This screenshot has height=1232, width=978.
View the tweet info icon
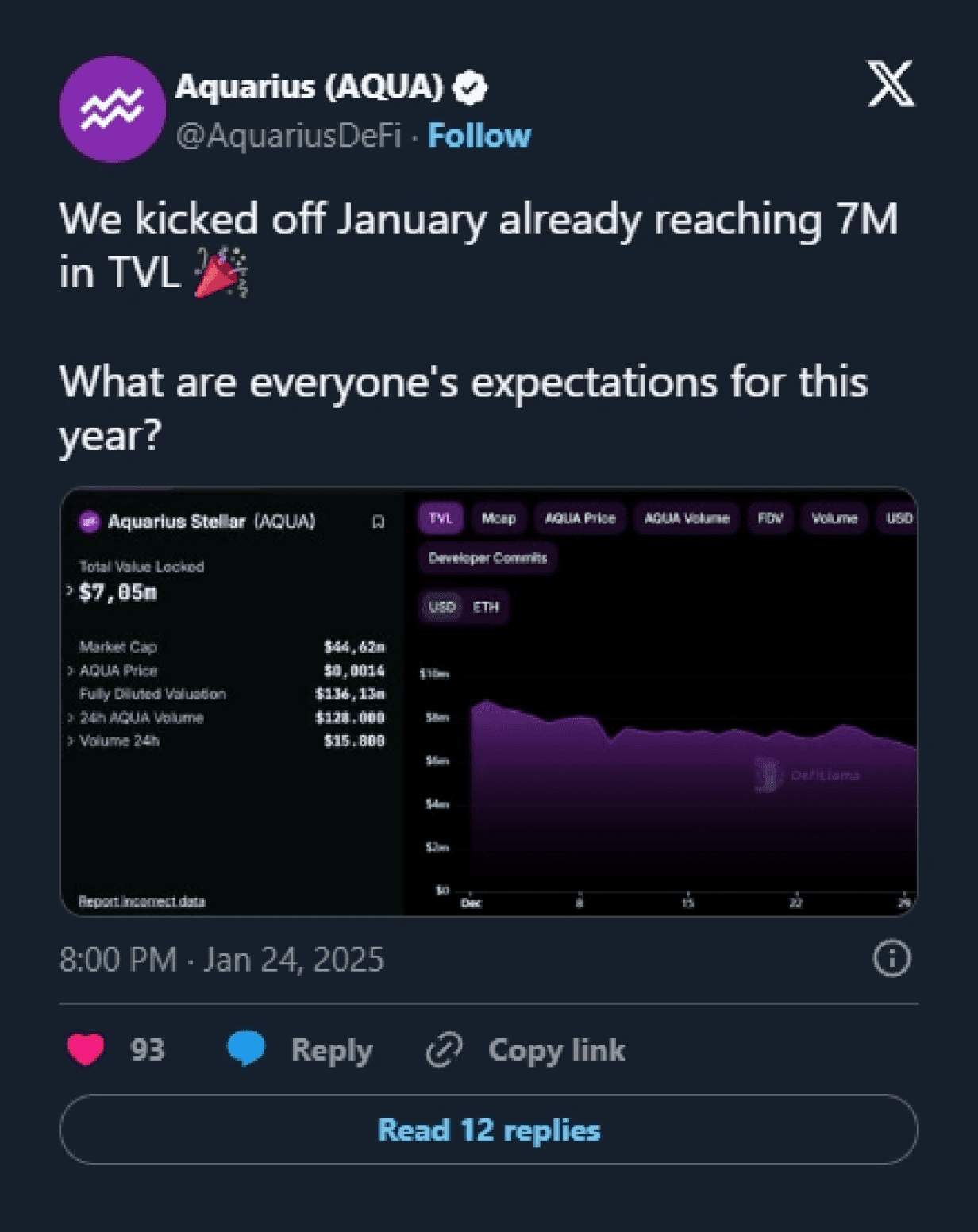click(x=891, y=958)
